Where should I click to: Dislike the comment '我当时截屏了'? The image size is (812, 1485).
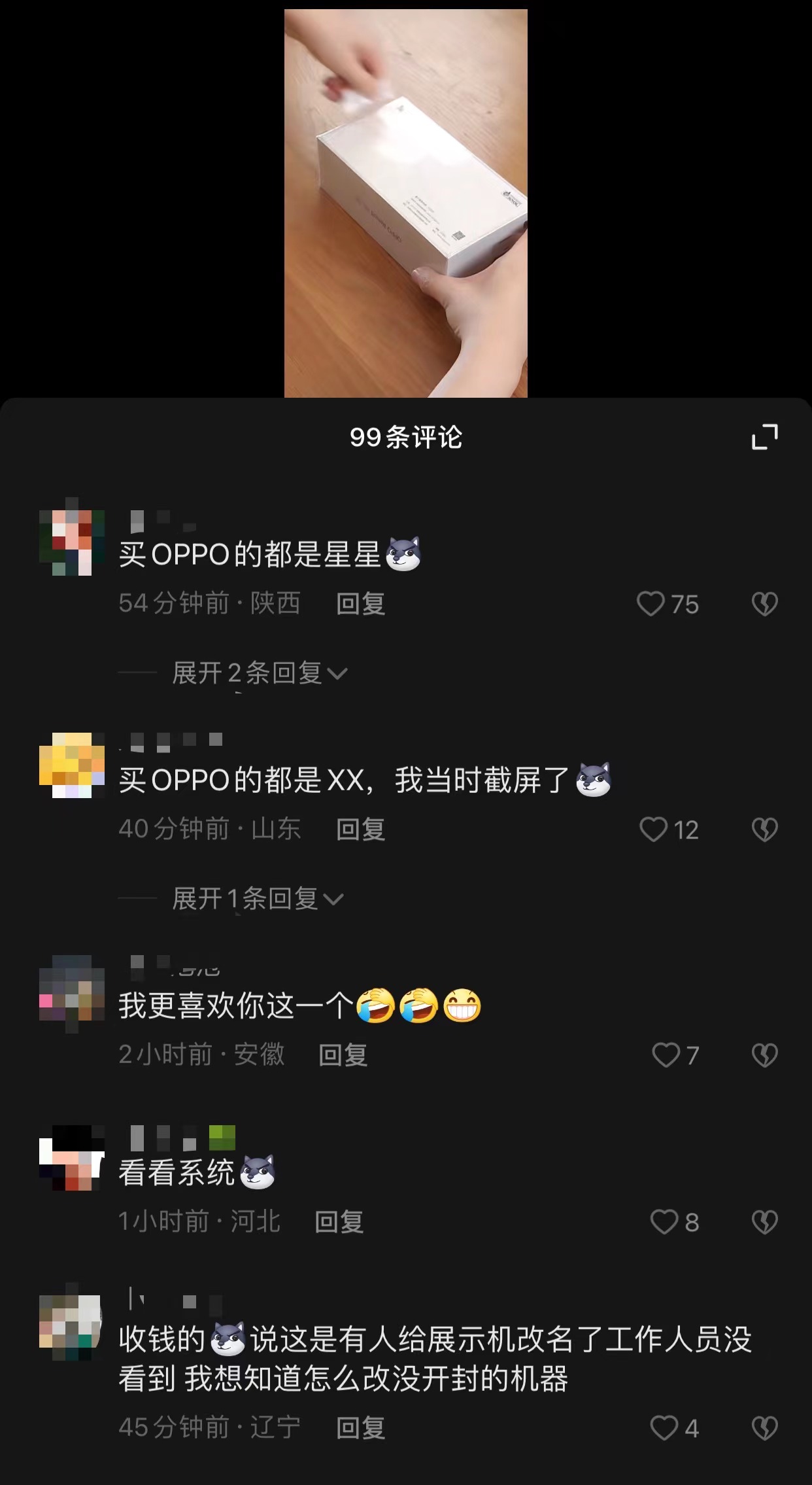click(764, 830)
